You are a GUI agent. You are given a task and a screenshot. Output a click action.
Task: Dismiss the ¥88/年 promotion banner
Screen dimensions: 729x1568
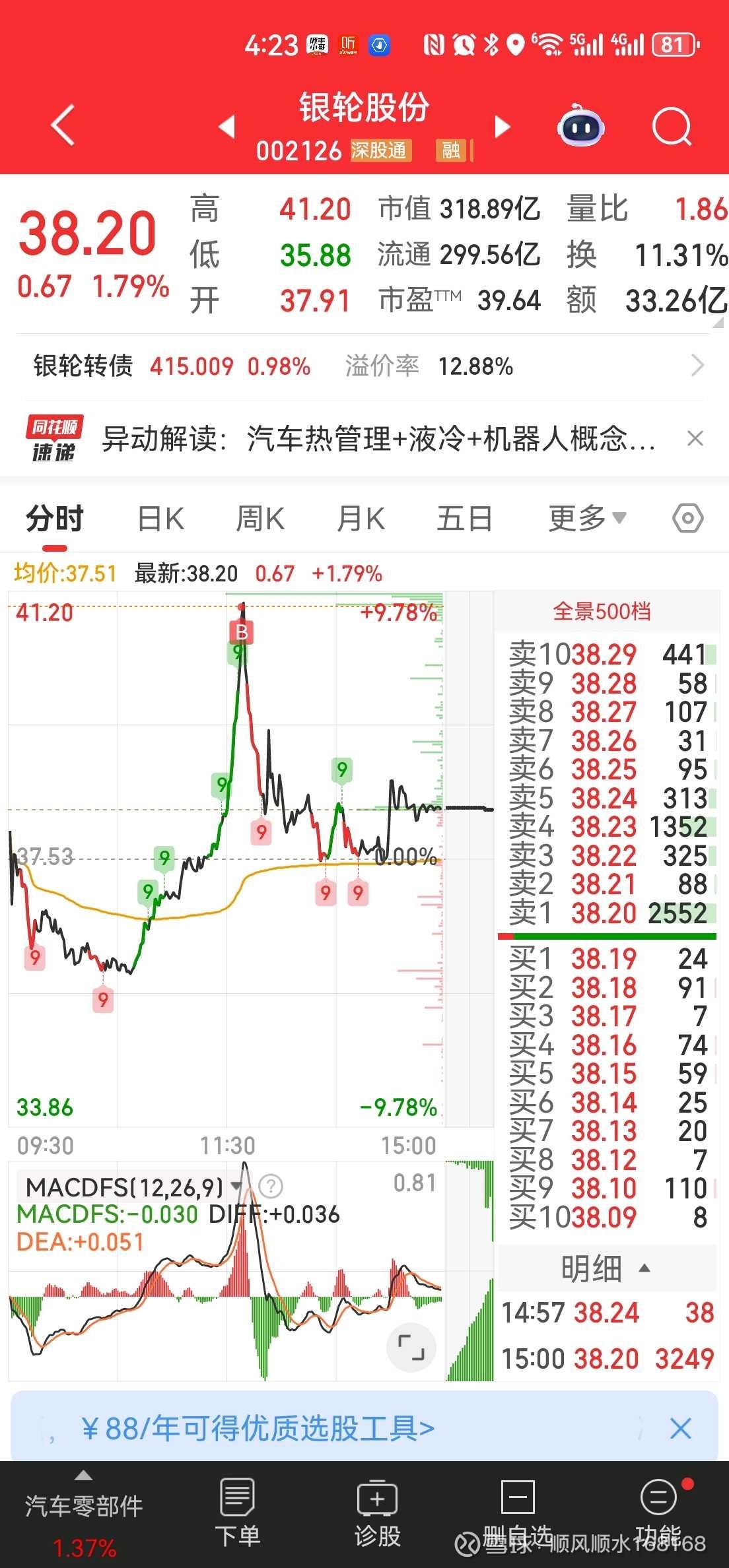pos(680,1429)
